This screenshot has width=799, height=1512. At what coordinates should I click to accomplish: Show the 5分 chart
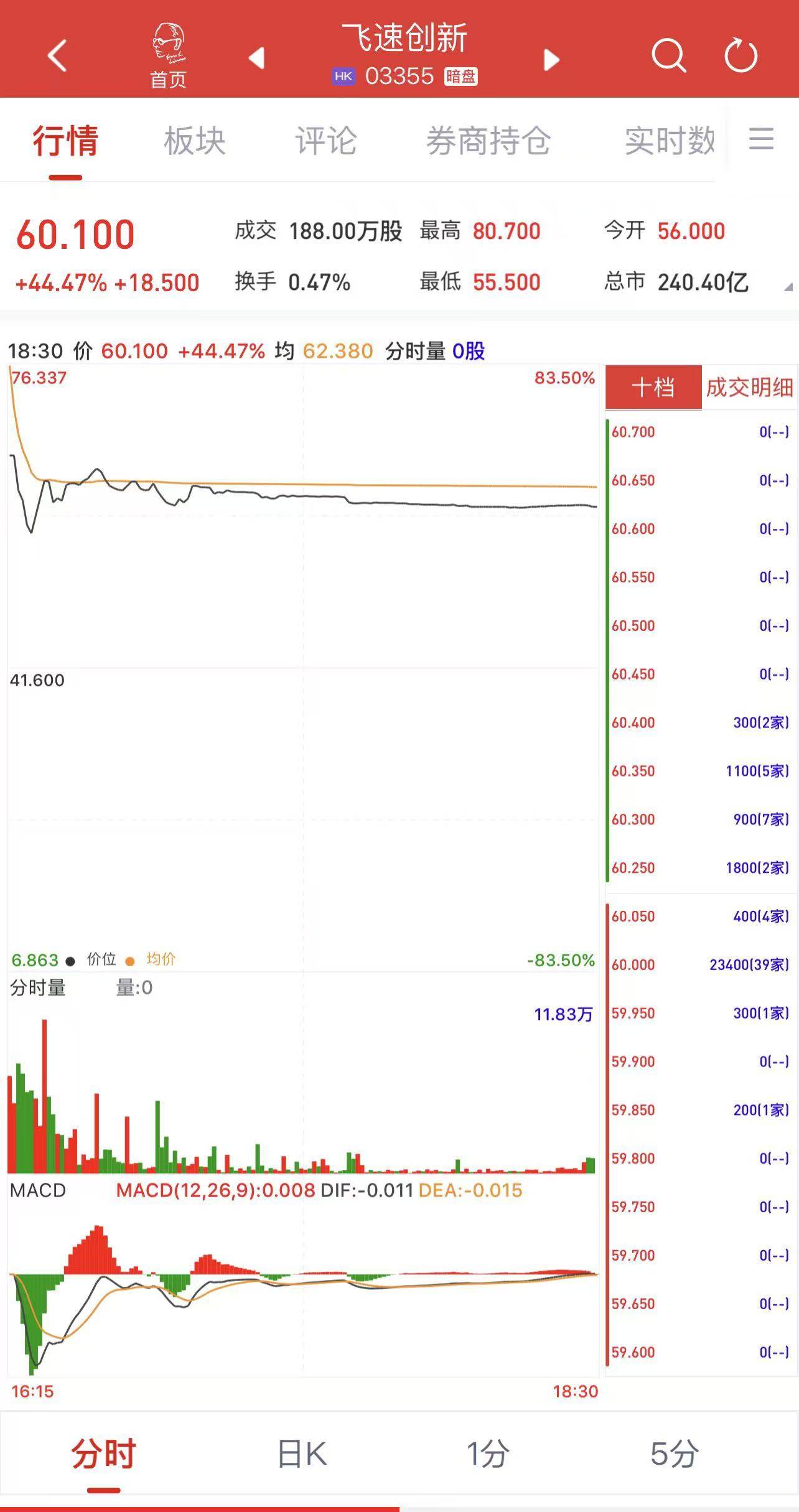click(674, 1455)
